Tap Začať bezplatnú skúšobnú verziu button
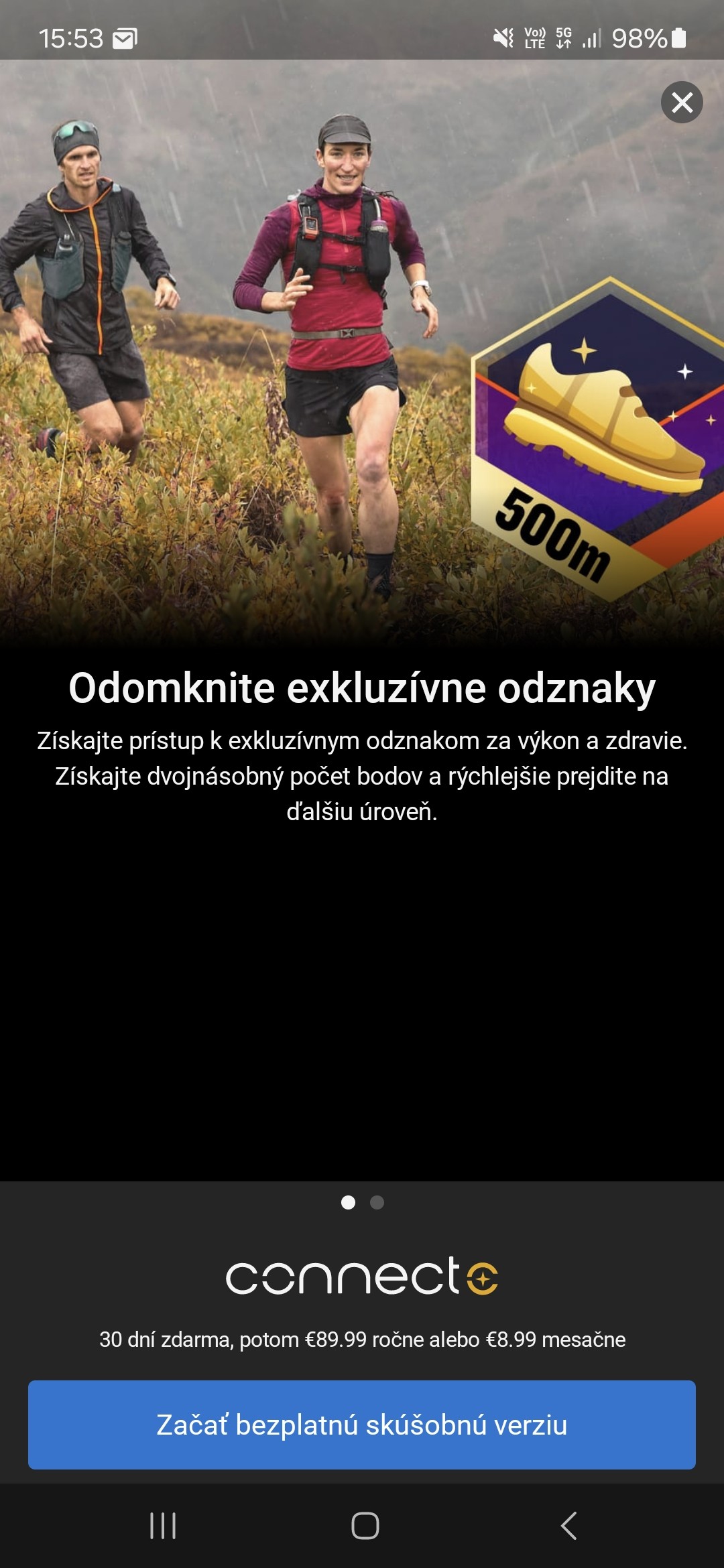The width and height of the screenshot is (724, 1568). coord(362,1425)
